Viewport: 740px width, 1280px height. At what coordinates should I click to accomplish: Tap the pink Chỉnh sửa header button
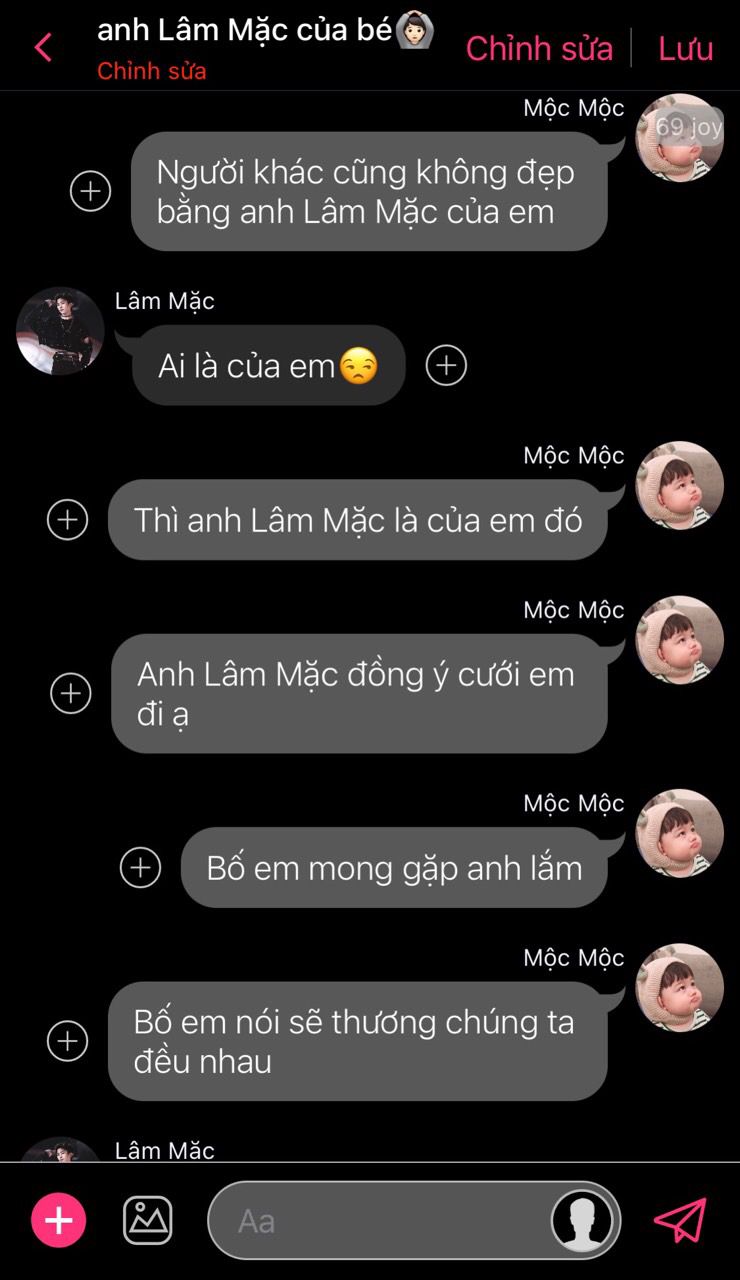click(539, 48)
